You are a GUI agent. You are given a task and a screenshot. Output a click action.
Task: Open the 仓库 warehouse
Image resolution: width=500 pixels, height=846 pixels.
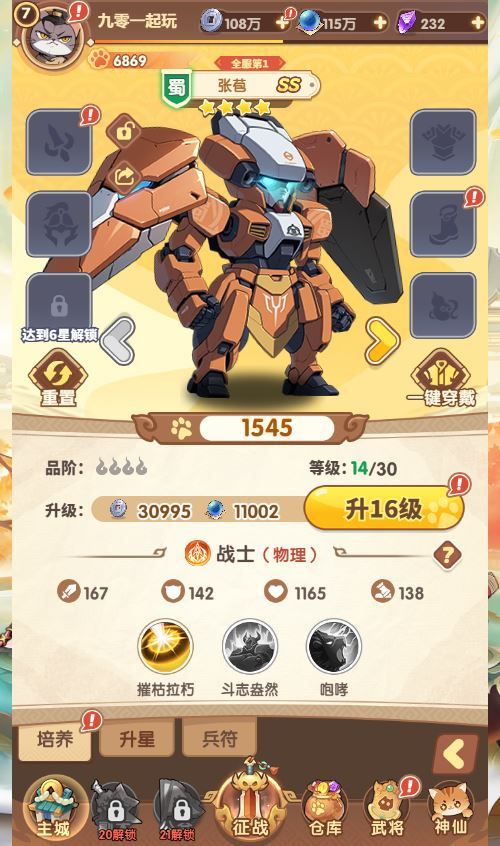[x=325, y=808]
